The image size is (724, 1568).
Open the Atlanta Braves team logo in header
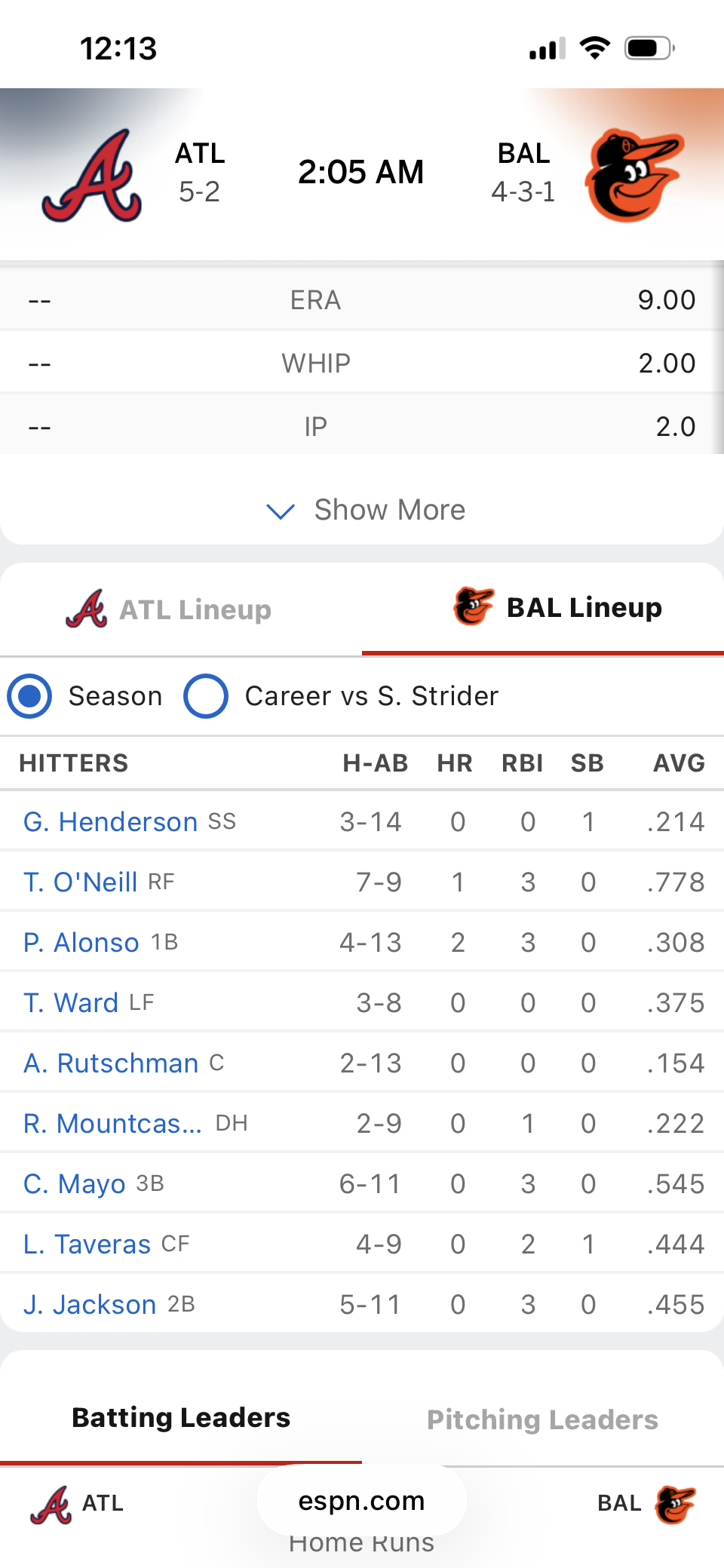[x=92, y=176]
